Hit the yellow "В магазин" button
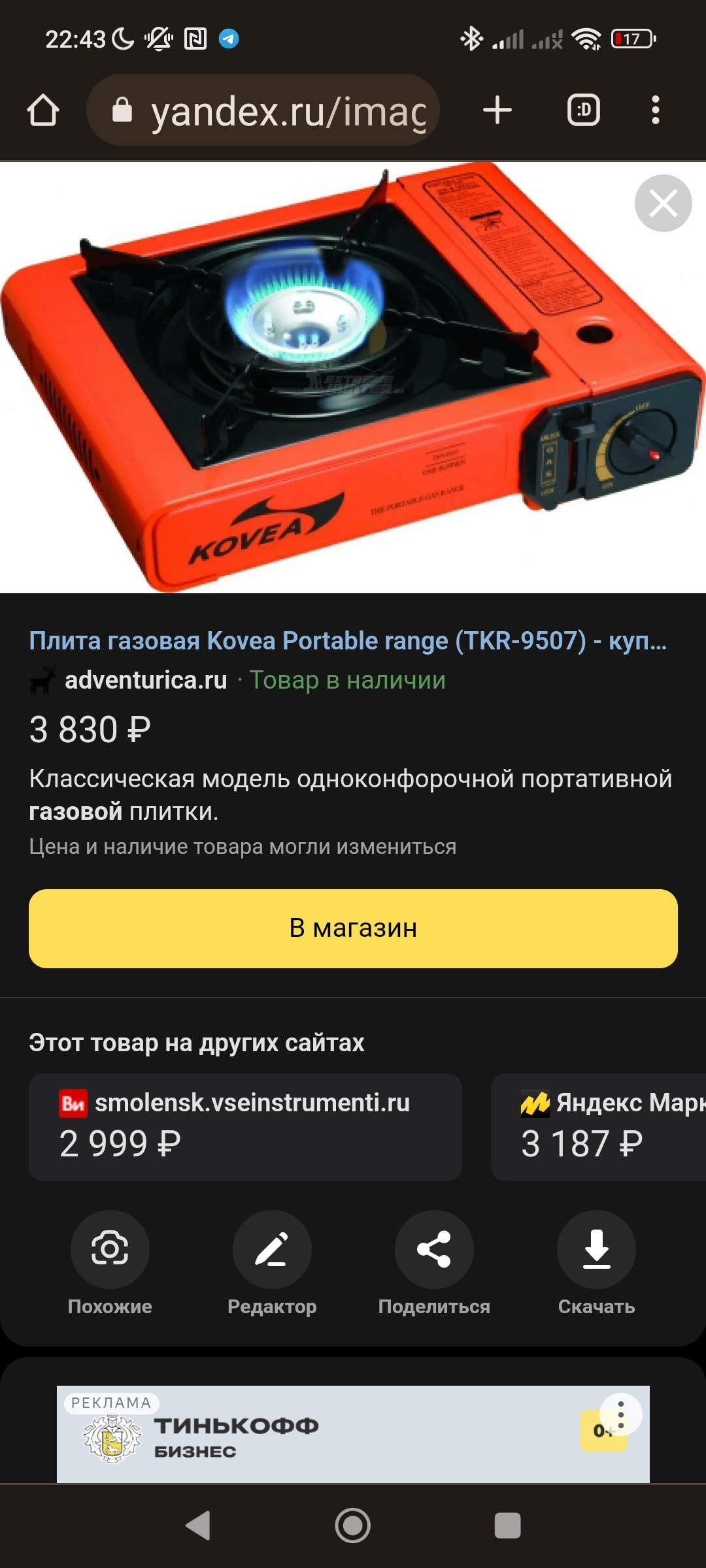Viewport: 706px width, 1568px height. [x=353, y=928]
